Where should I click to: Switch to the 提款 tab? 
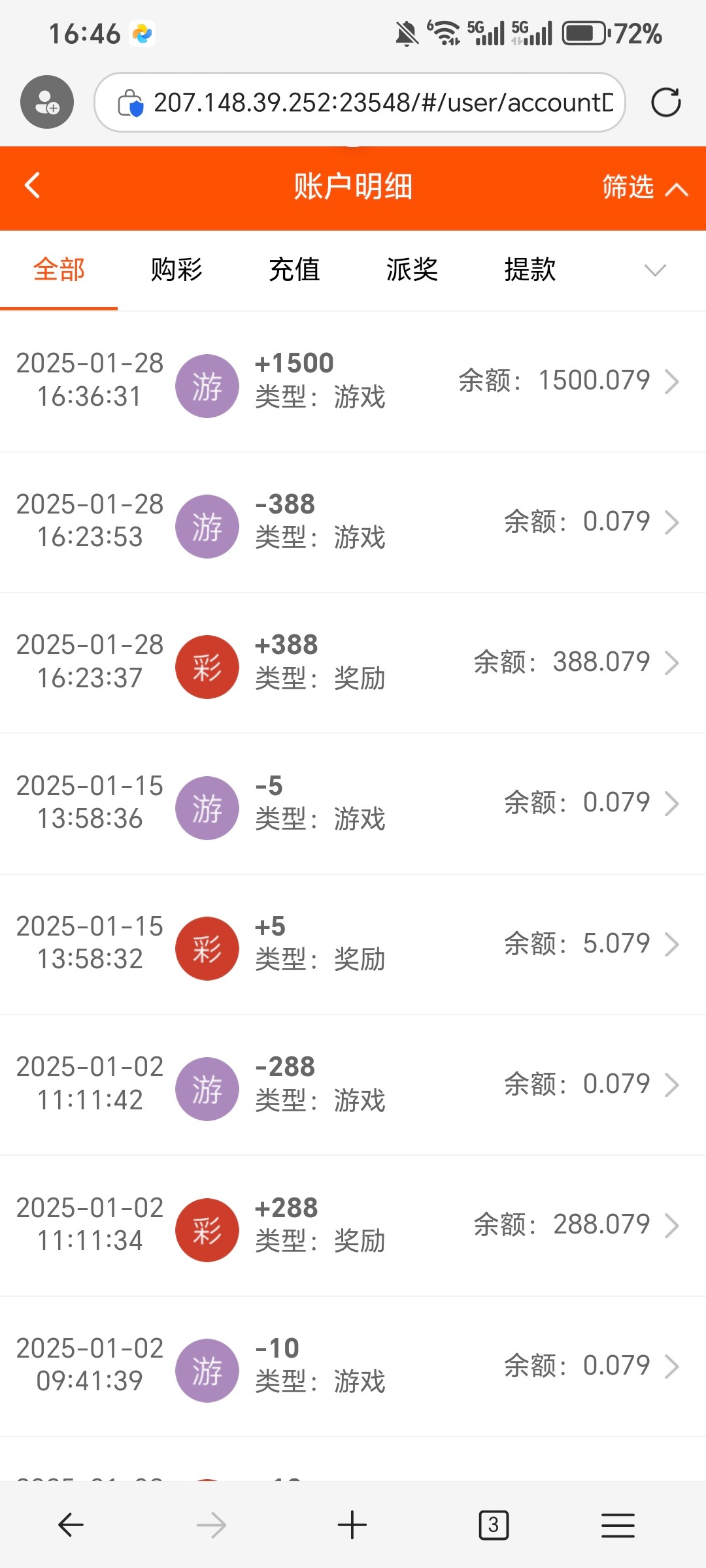(529, 270)
